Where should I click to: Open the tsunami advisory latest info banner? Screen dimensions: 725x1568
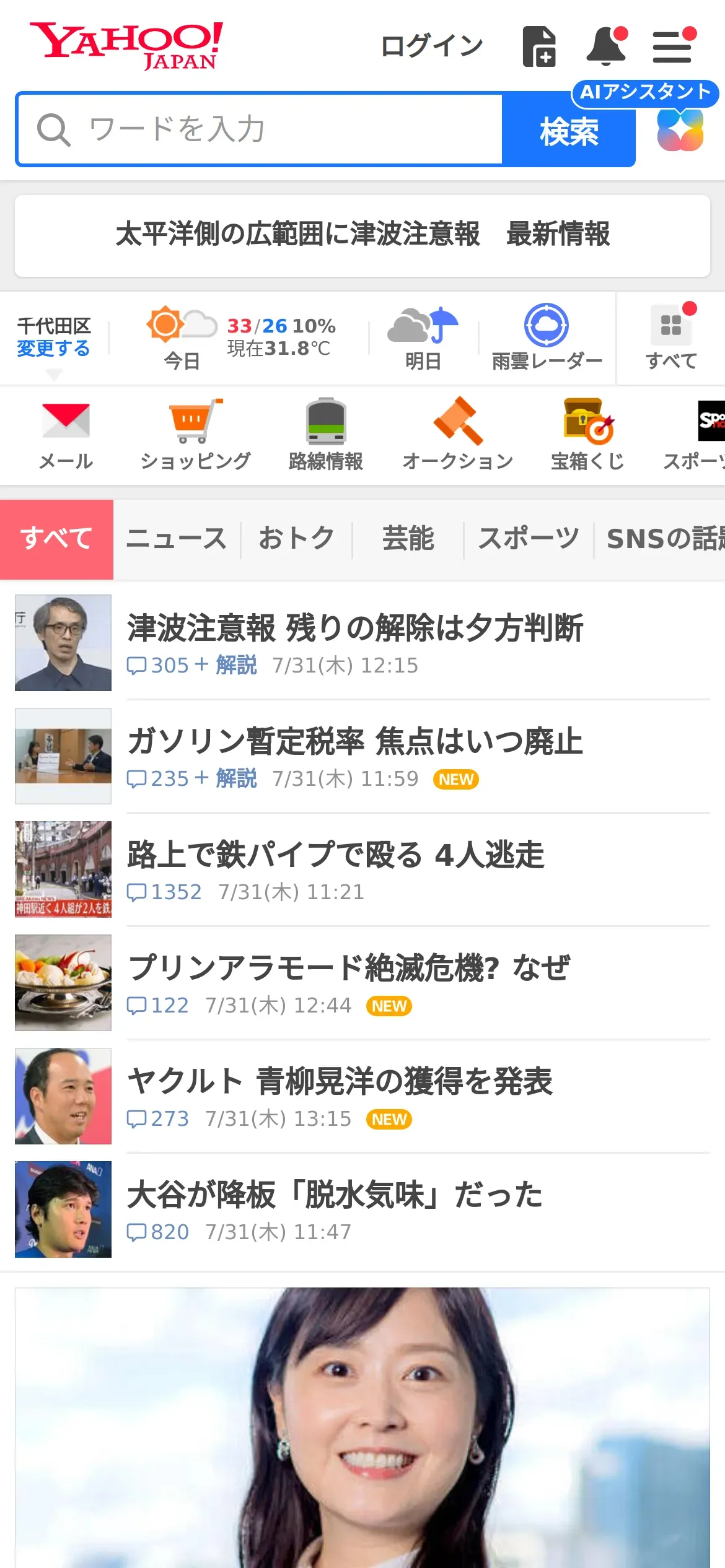(362, 235)
